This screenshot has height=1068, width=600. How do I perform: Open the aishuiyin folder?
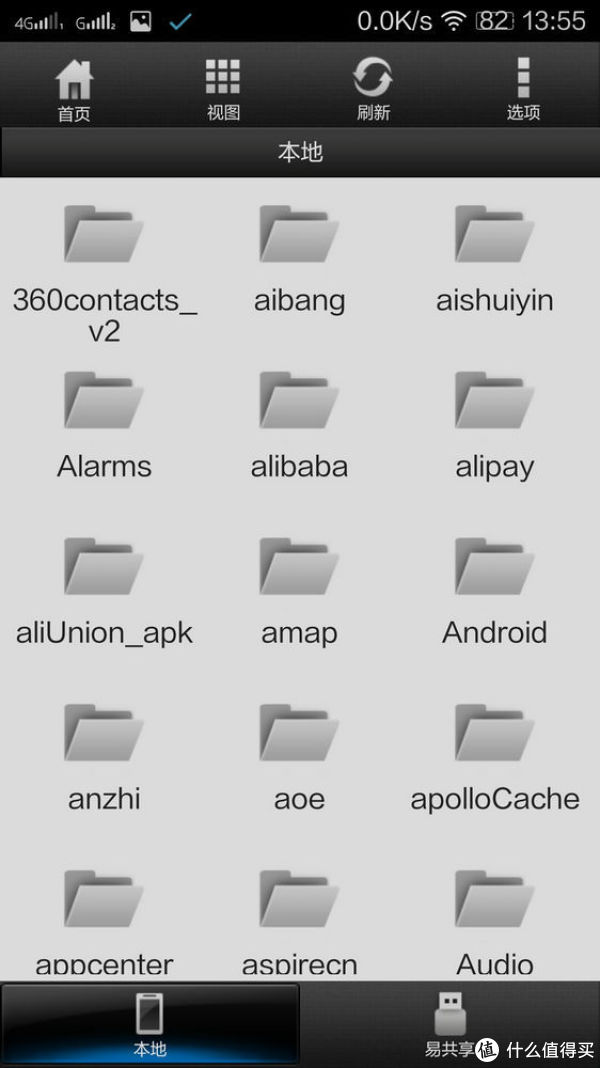pyautogui.click(x=494, y=259)
